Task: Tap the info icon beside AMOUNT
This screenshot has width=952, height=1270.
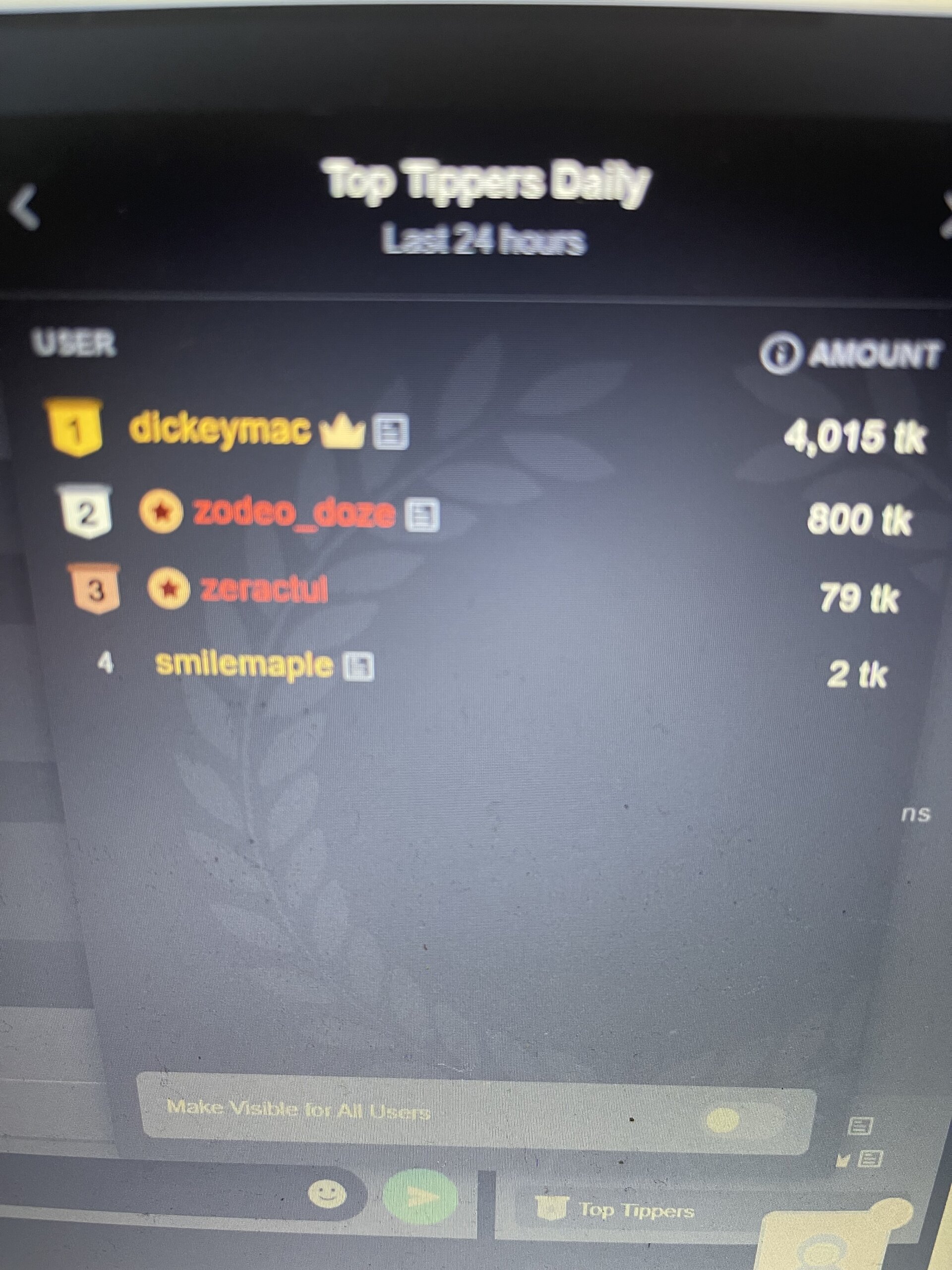Action: click(x=780, y=354)
